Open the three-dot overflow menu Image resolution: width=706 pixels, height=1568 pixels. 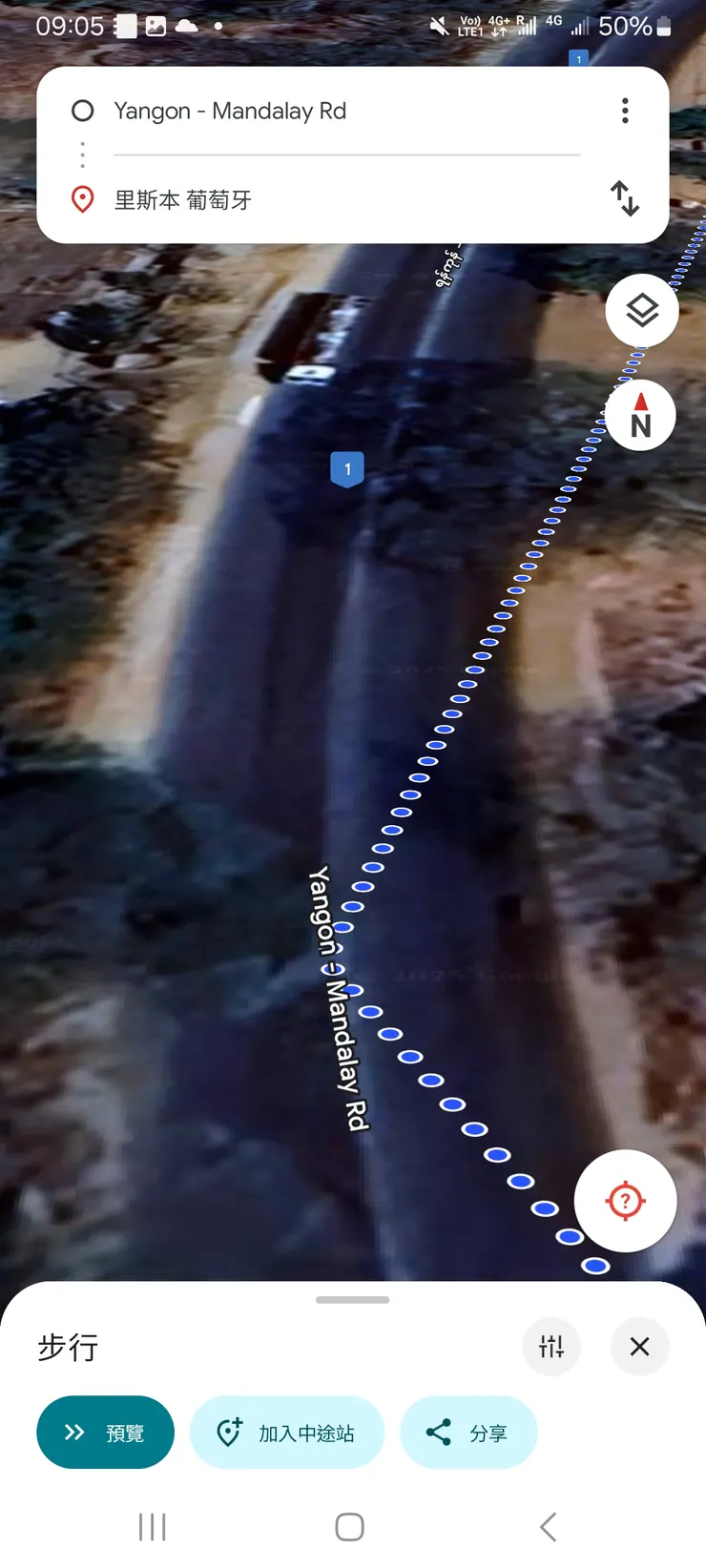coord(625,111)
